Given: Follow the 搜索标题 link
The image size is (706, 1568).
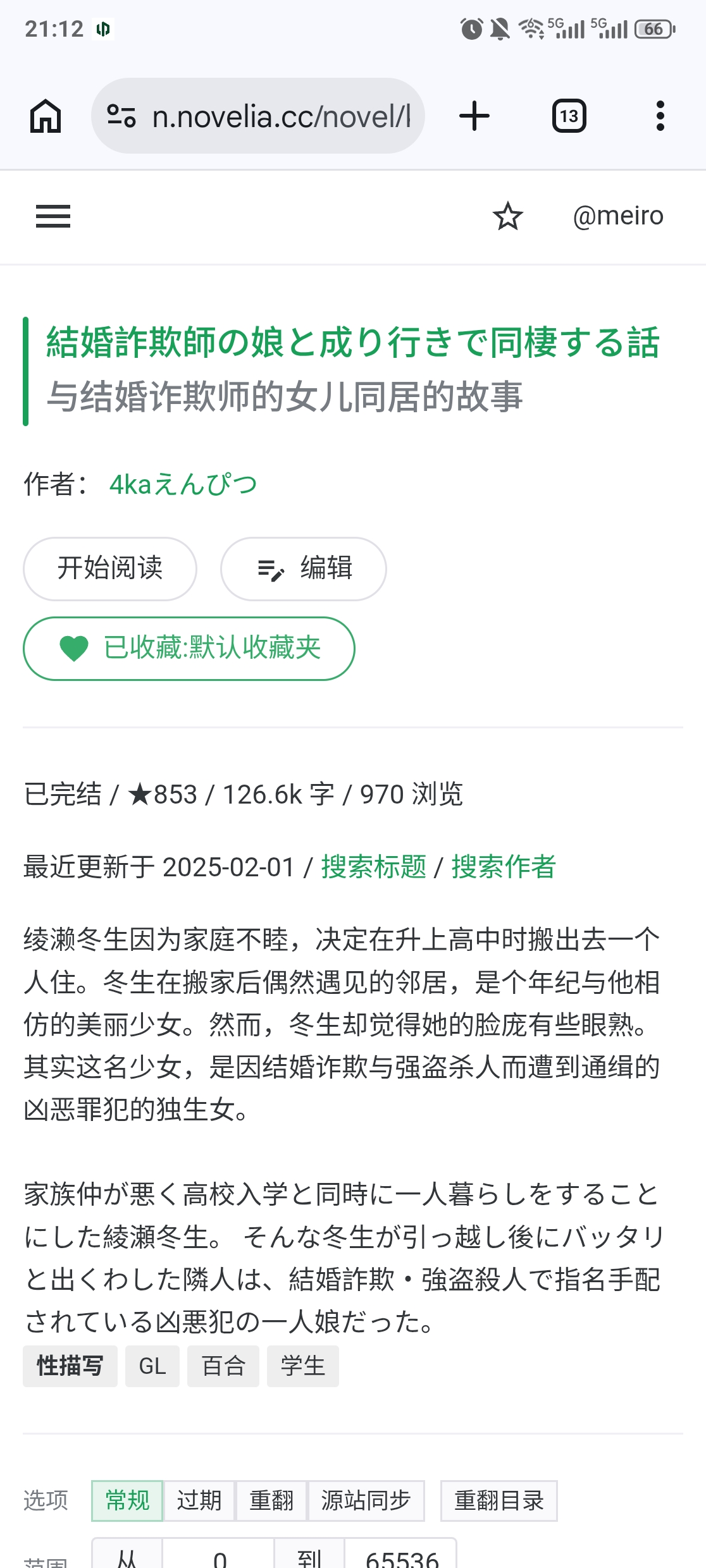Looking at the screenshot, I should pos(373,867).
